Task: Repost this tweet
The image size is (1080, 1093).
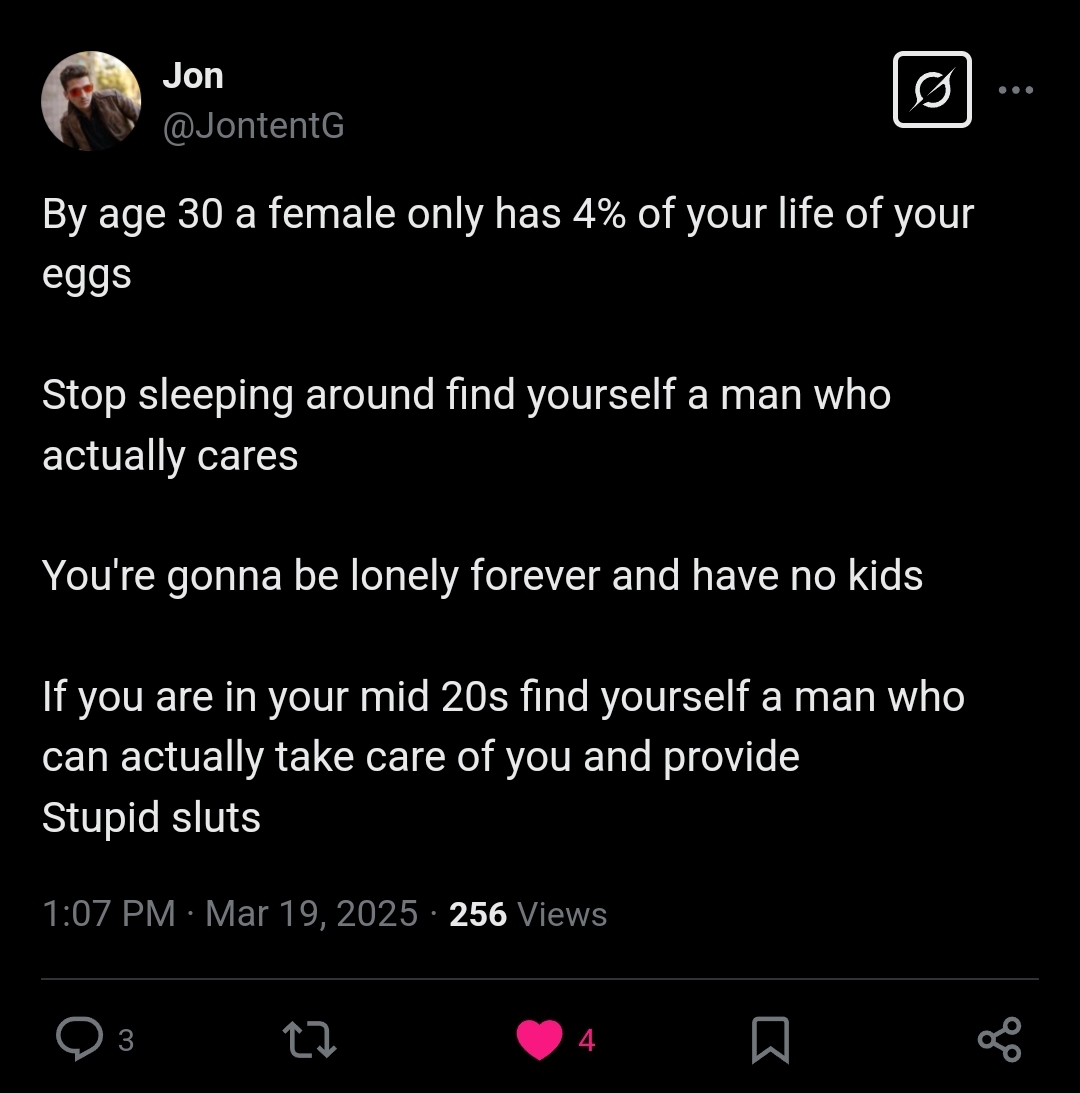Action: pos(310,1039)
